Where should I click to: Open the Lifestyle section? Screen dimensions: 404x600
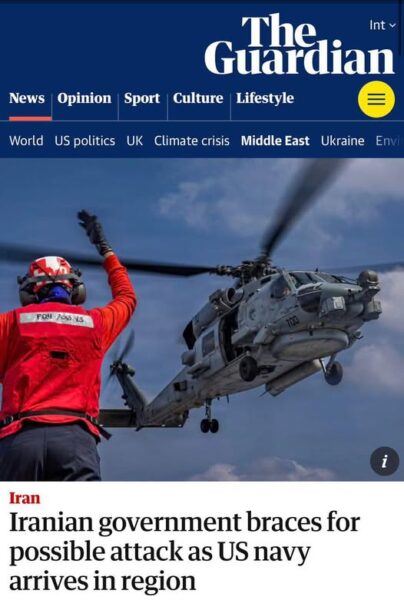click(265, 98)
